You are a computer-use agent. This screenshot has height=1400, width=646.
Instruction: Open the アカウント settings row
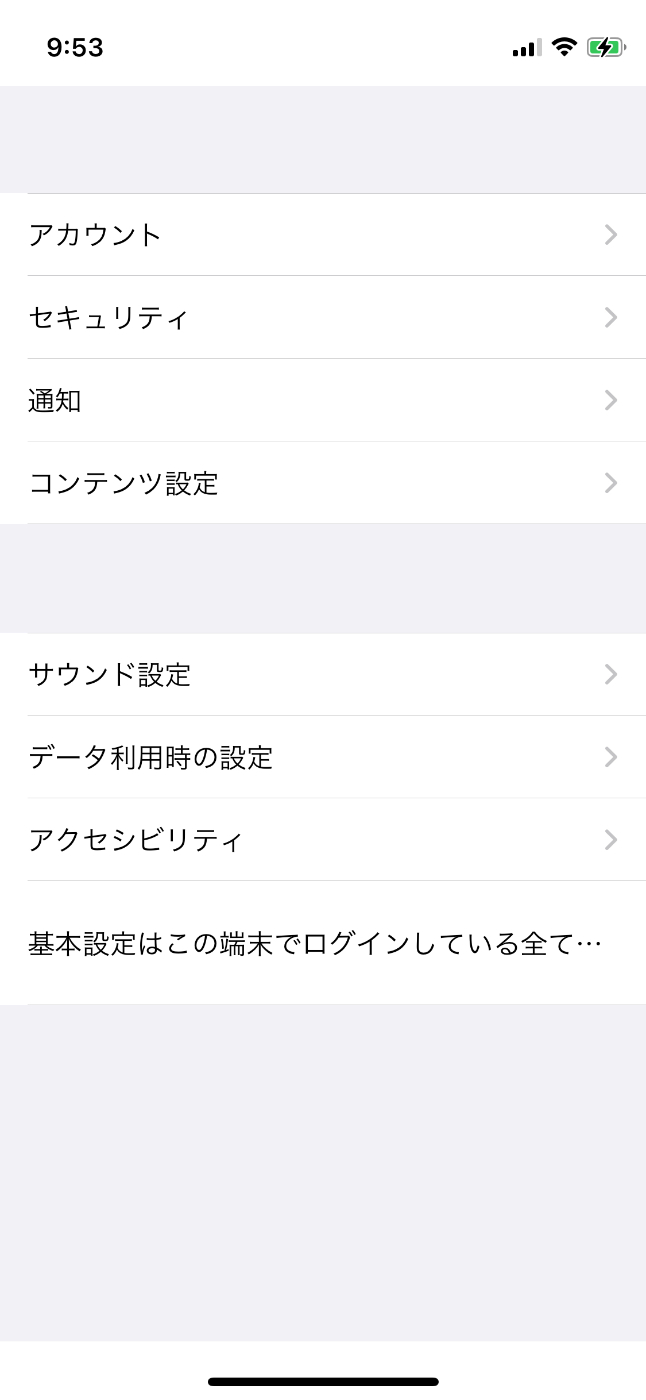point(323,235)
